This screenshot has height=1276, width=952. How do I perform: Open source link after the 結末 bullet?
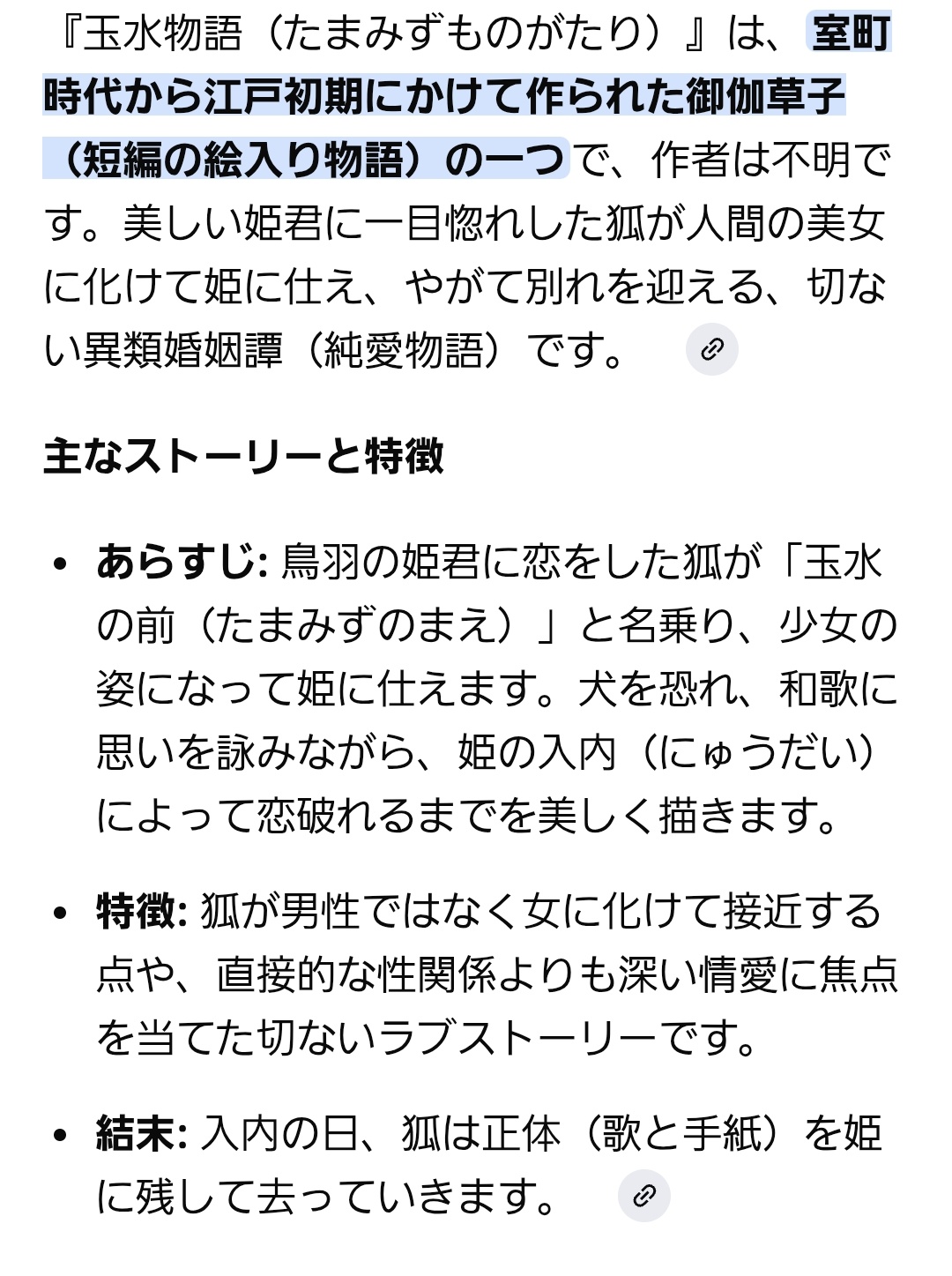click(x=644, y=1196)
